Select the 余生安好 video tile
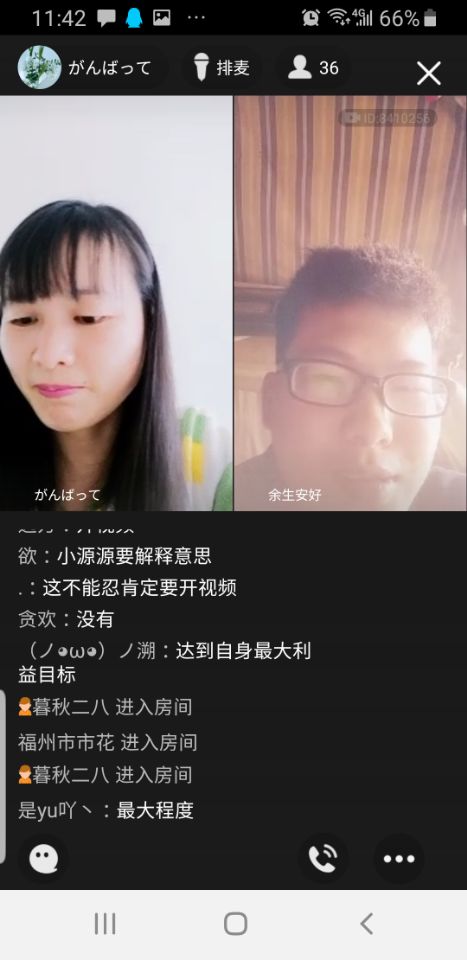 click(x=350, y=303)
